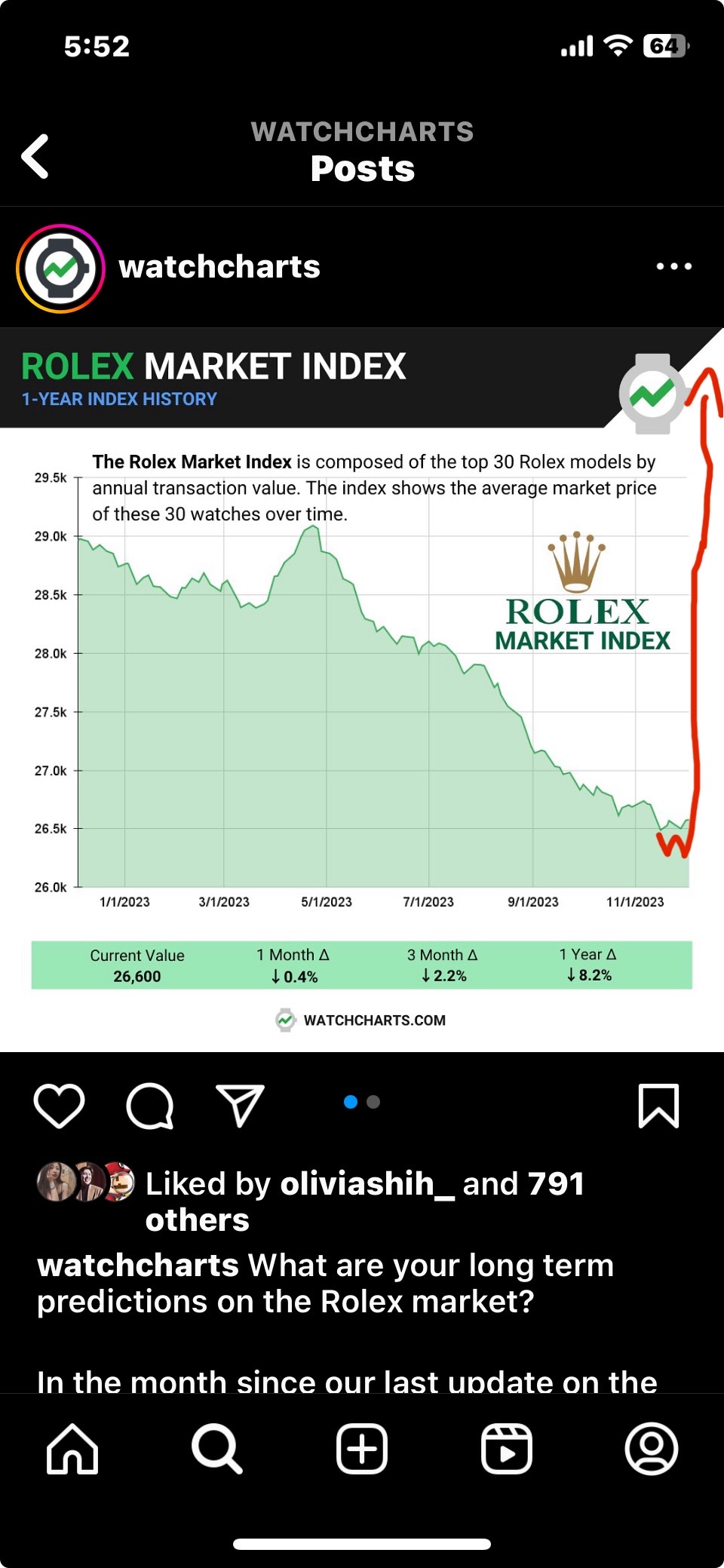Open the watchcharts profile picture
Image resolution: width=724 pixels, height=1568 pixels.
click(x=60, y=268)
